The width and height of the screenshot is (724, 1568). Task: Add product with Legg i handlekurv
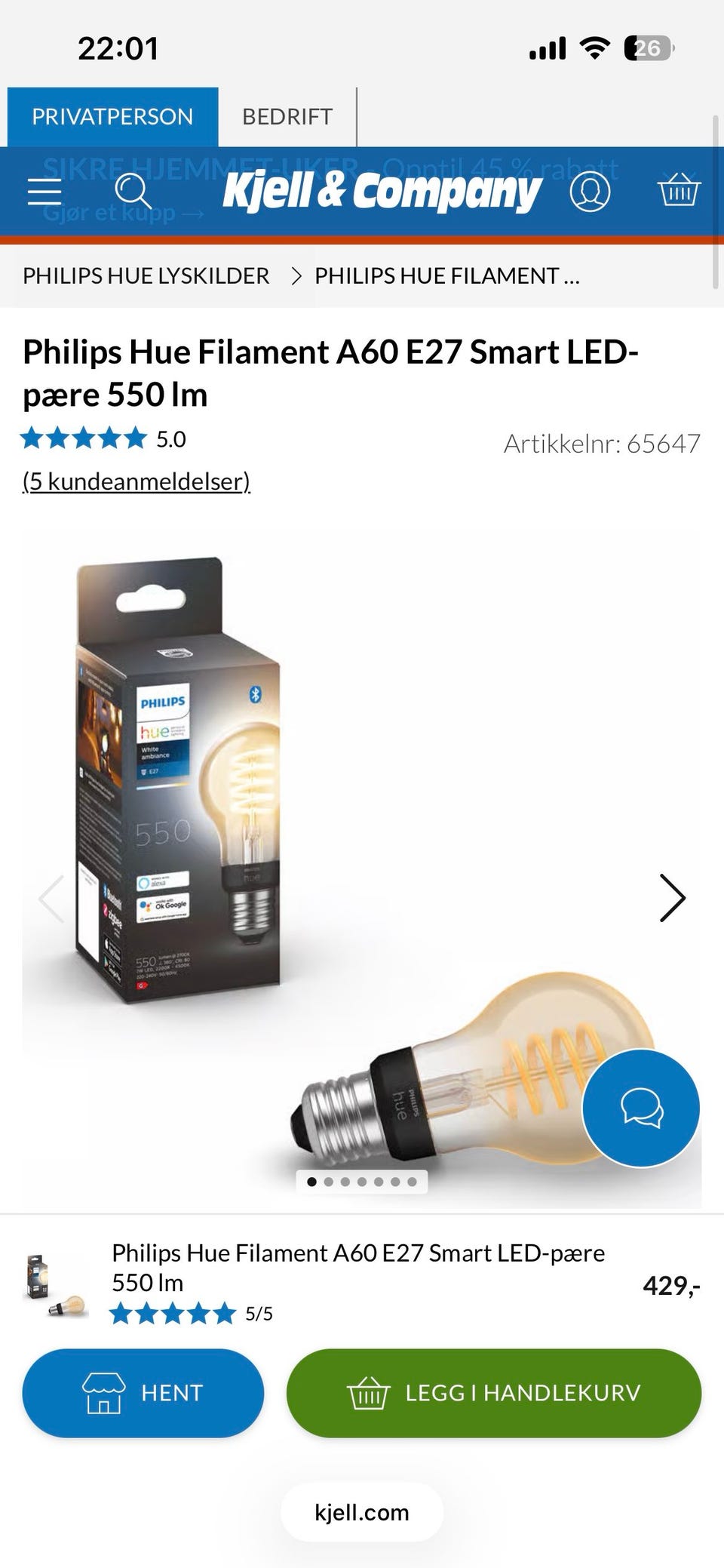pyautogui.click(x=494, y=1393)
